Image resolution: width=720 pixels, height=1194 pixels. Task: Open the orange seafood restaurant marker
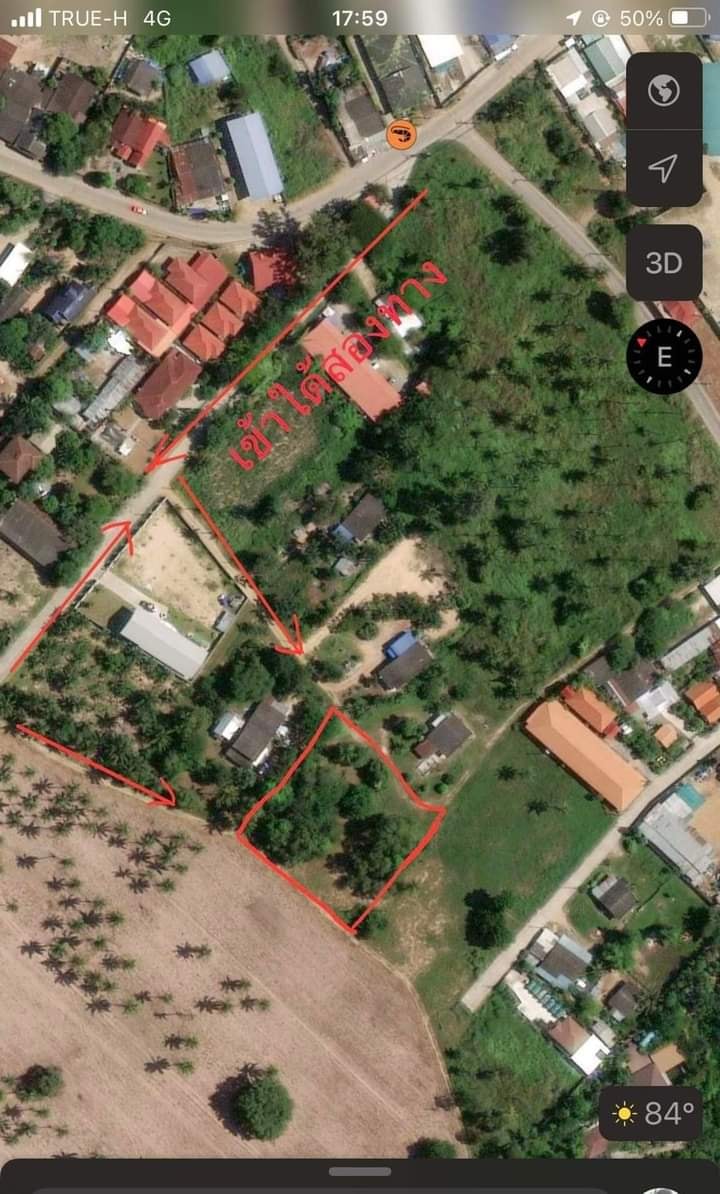(401, 135)
